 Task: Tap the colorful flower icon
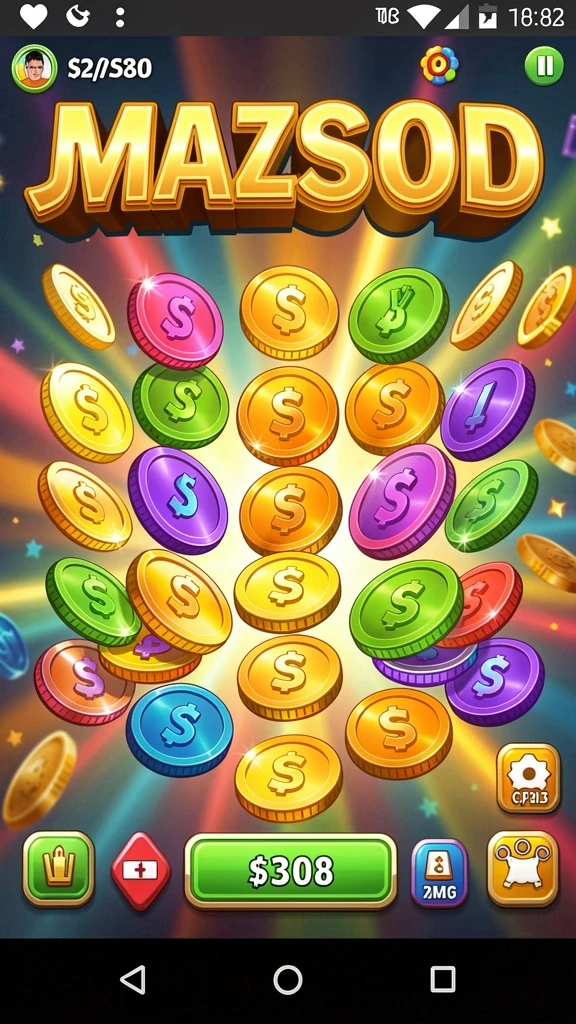[x=440, y=65]
